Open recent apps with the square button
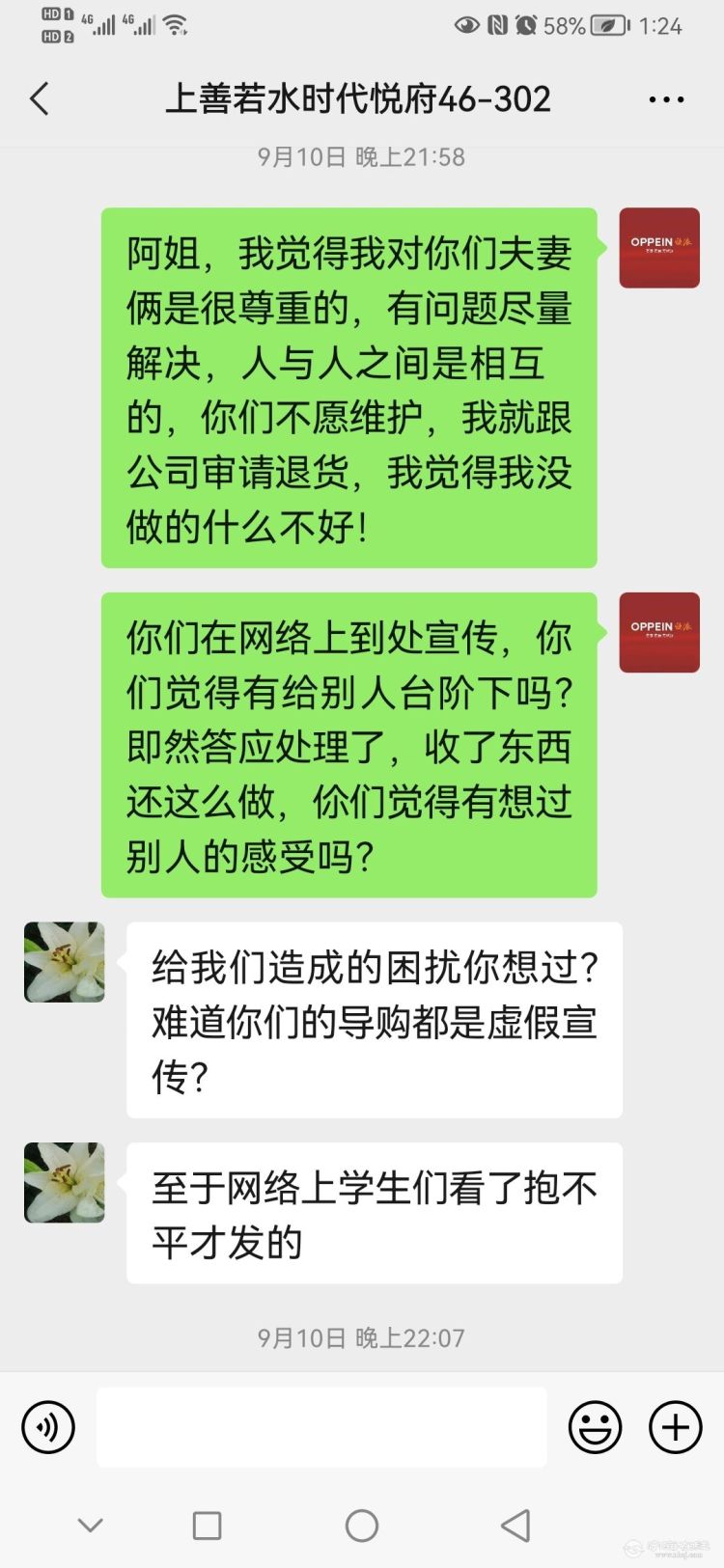 tap(207, 1526)
